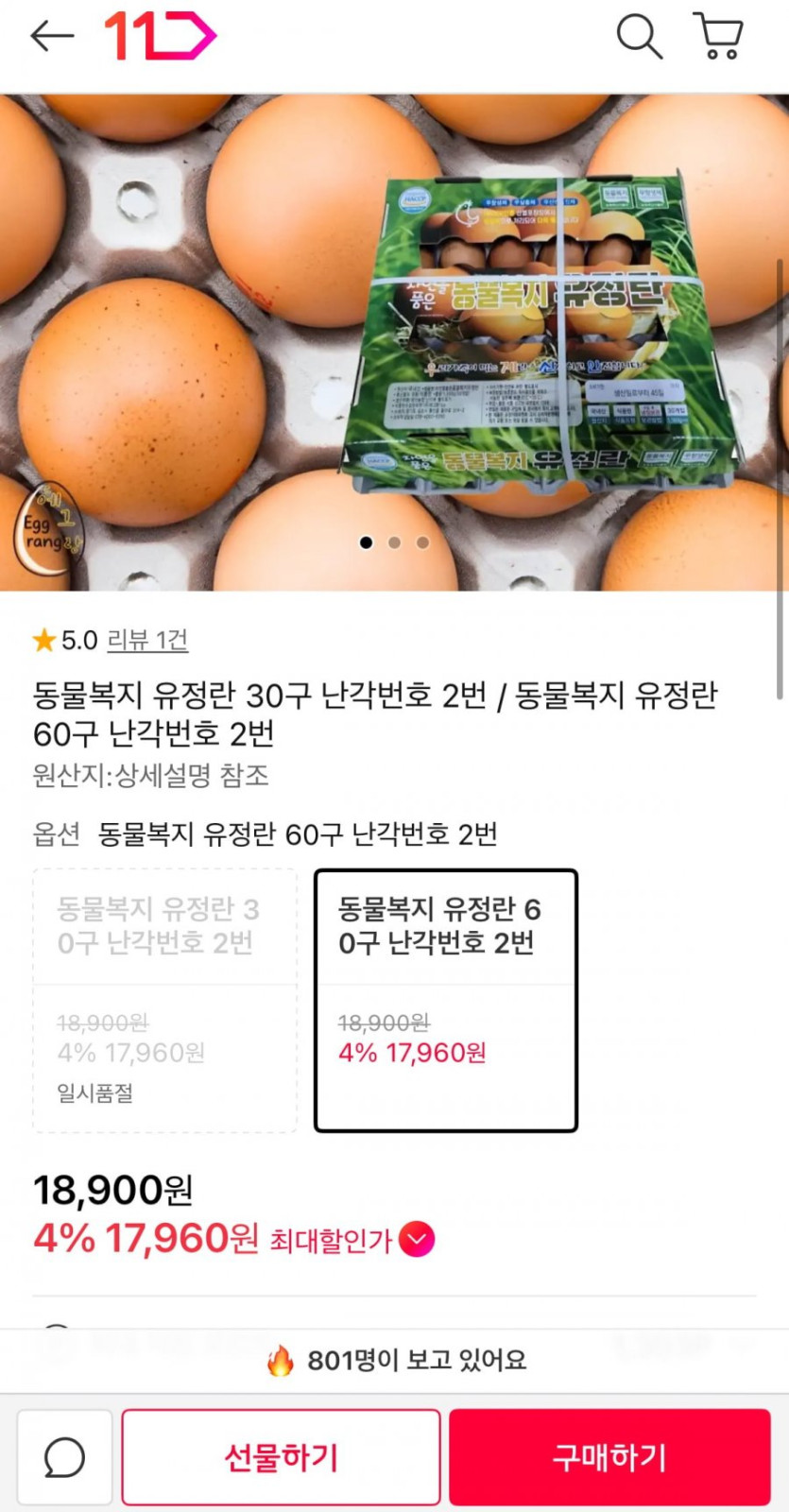Open the seller chat inquiry
The image size is (789, 1512).
64,1457
